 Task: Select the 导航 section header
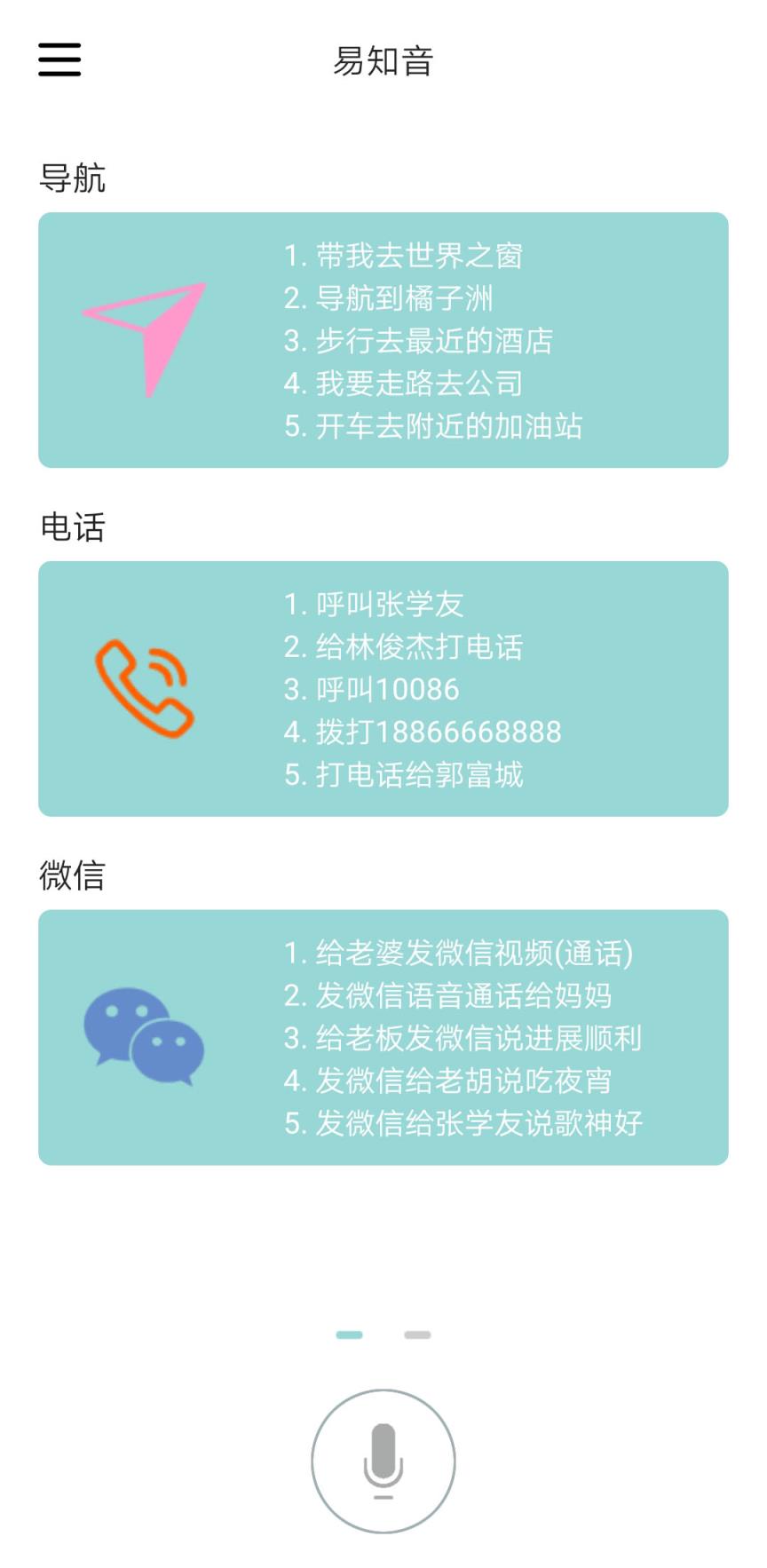[73, 176]
